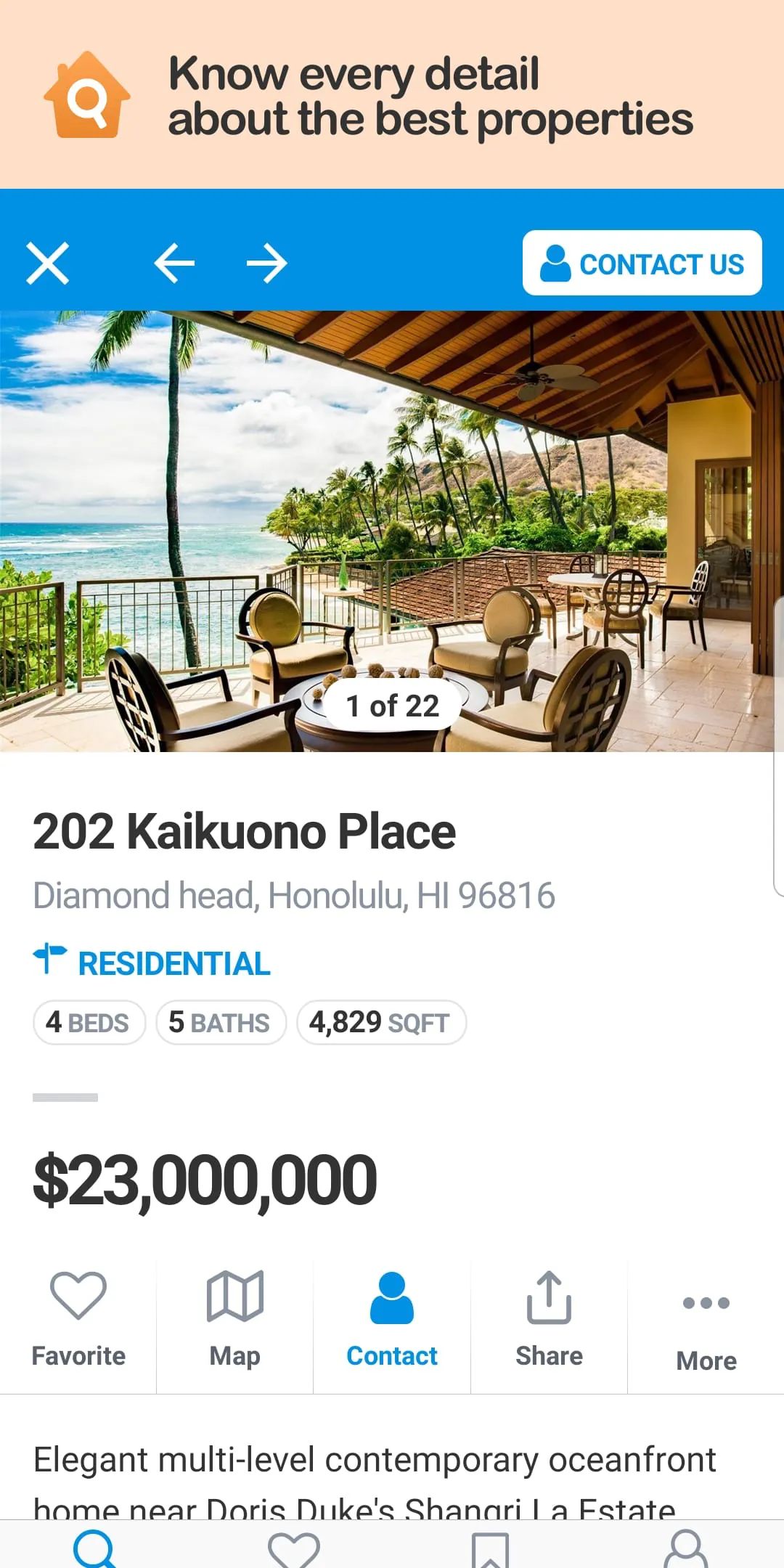
Task: Open the heart tab in bottom navigation
Action: [x=294, y=1549]
